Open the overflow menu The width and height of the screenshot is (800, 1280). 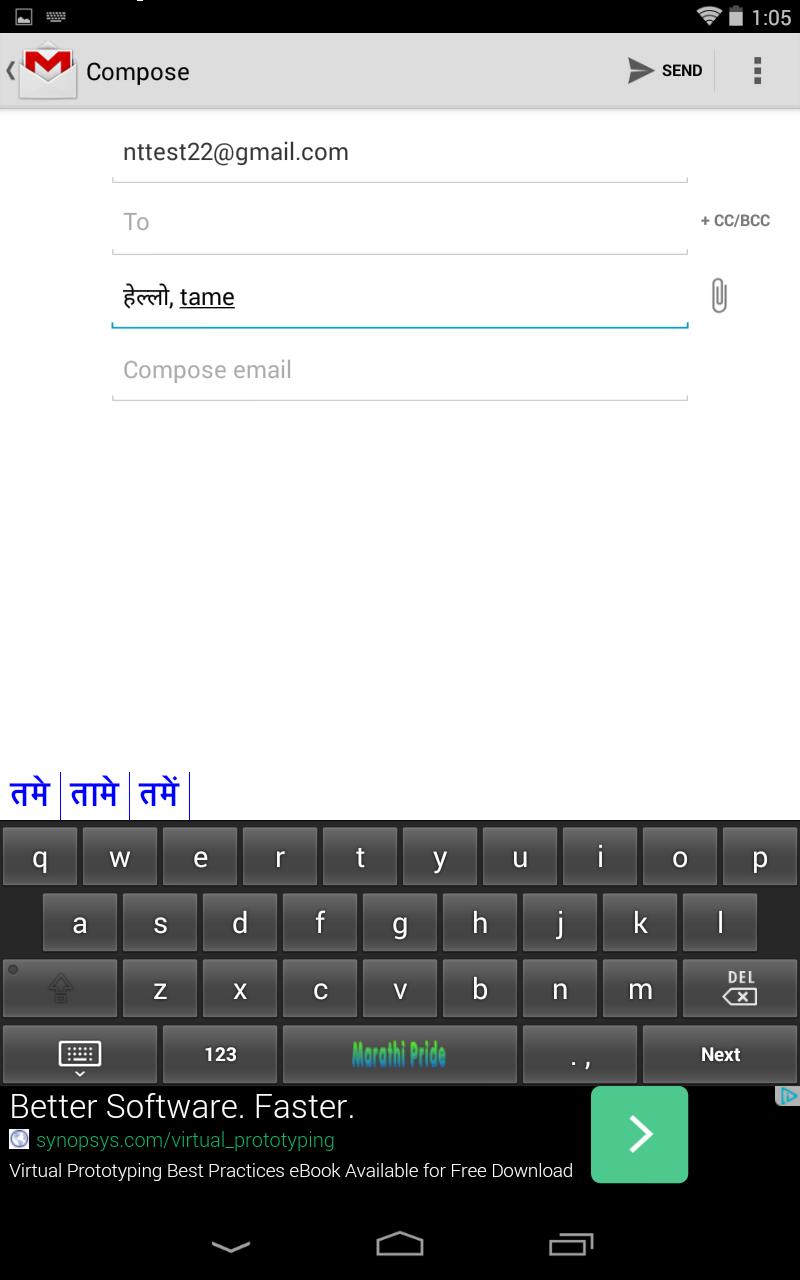757,71
